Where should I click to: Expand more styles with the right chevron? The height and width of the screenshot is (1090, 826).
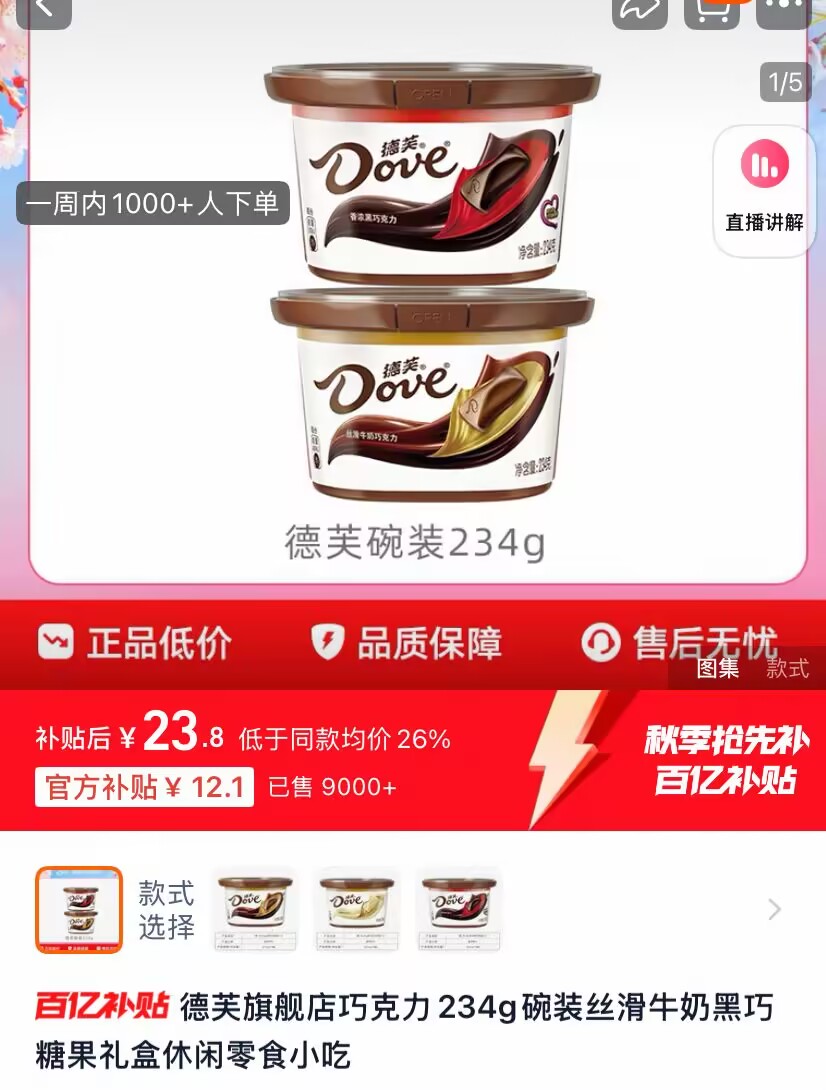point(773,909)
